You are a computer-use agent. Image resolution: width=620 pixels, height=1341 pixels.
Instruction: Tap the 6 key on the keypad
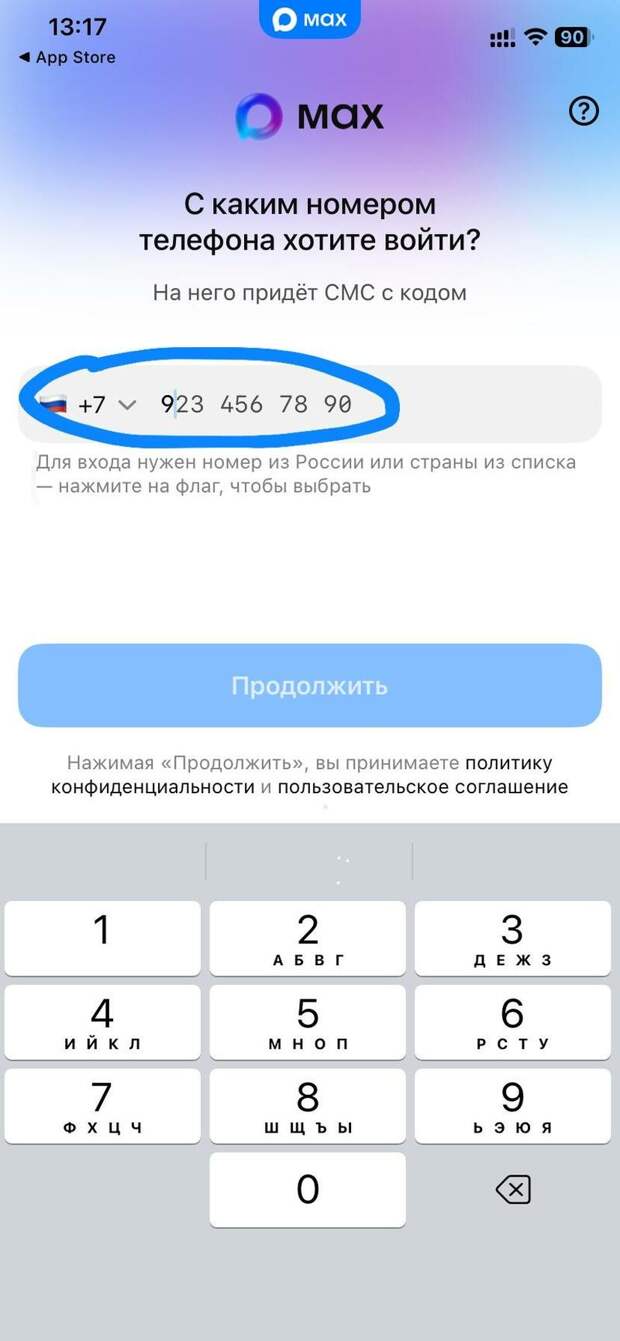pyautogui.click(x=512, y=1022)
